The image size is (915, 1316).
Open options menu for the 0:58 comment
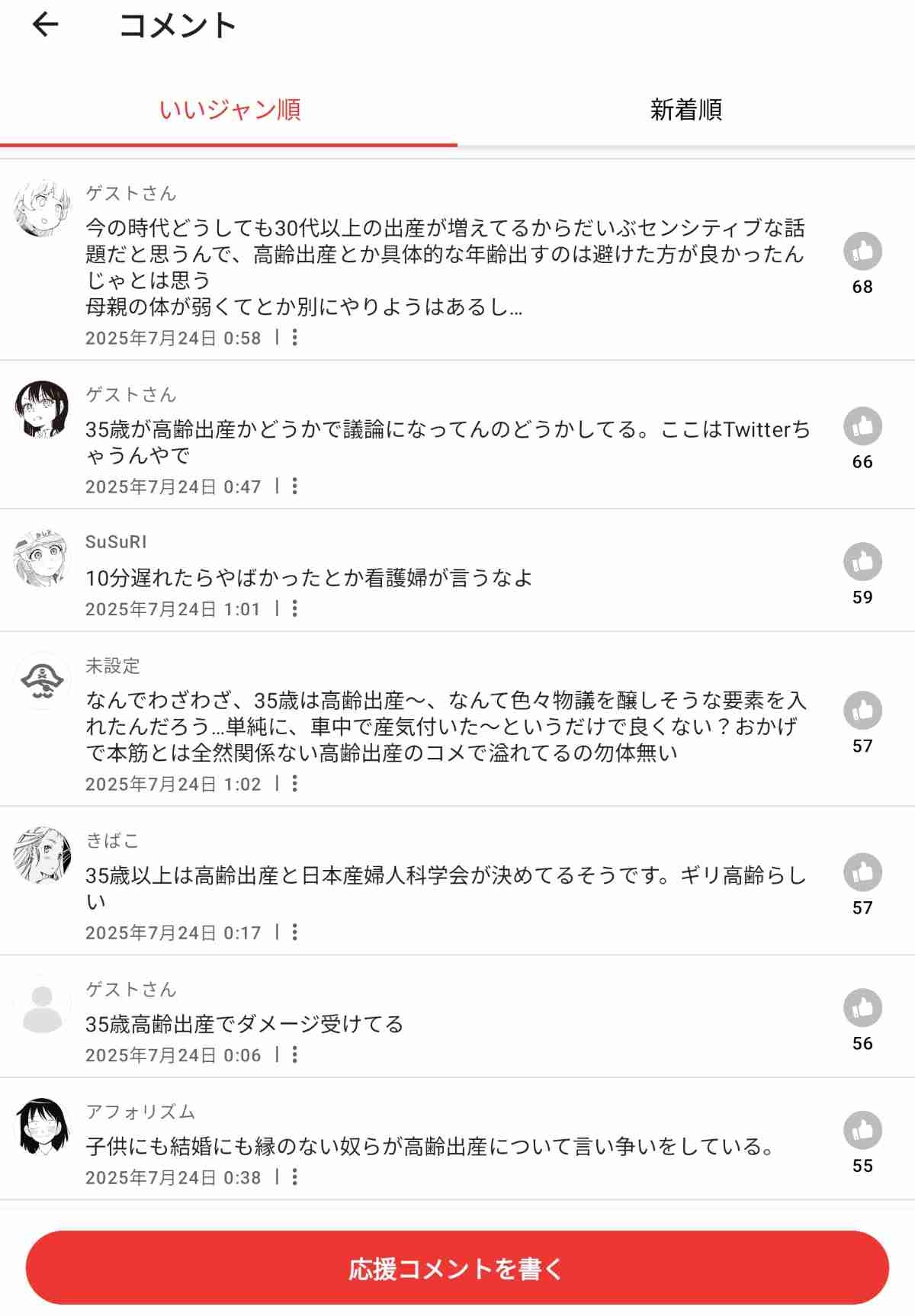click(x=295, y=337)
